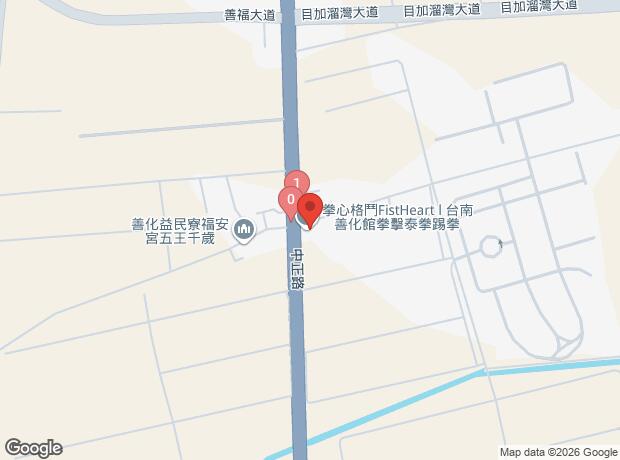
Task: Open the 善化益民寮福安宮 temple place icon
Action: point(244,231)
